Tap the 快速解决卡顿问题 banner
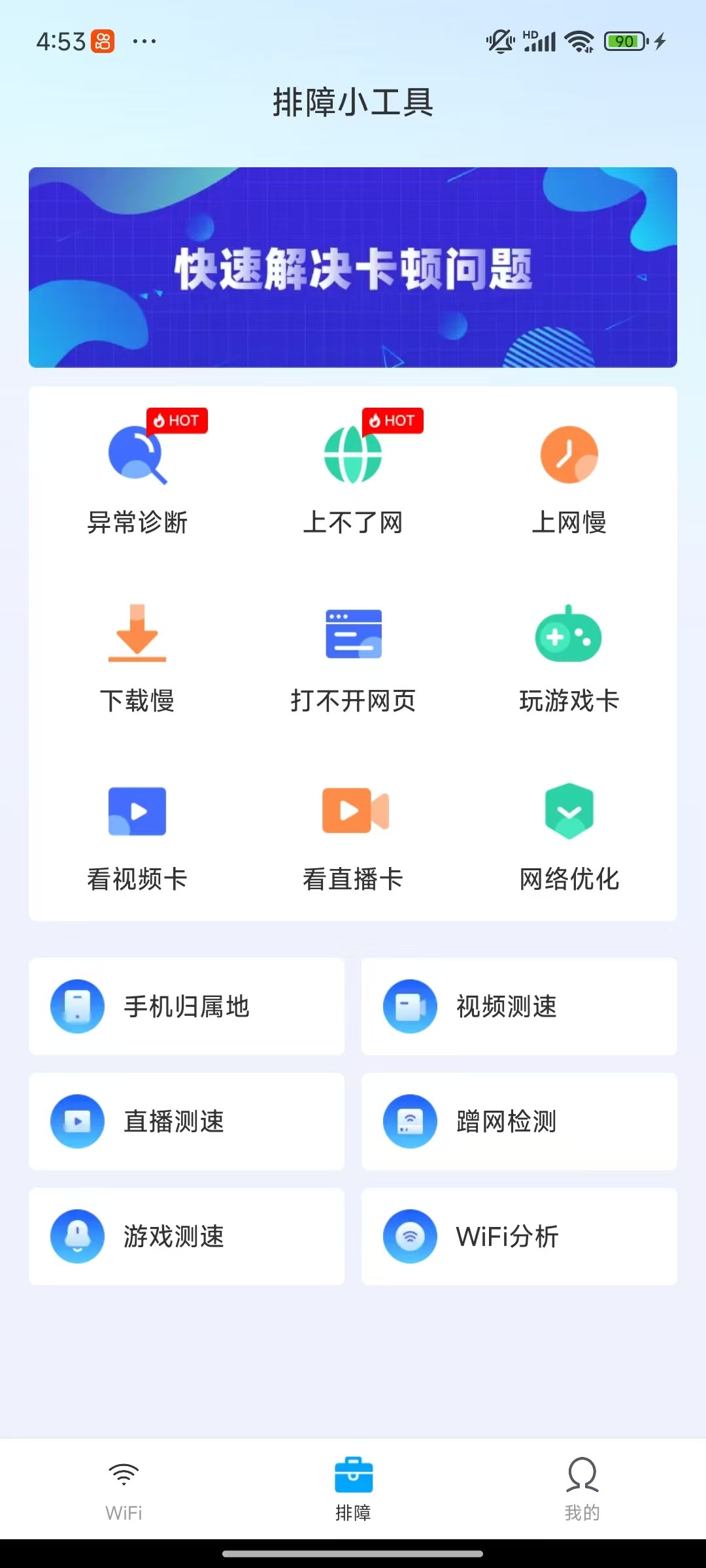The height and width of the screenshot is (1568, 706). (x=353, y=268)
